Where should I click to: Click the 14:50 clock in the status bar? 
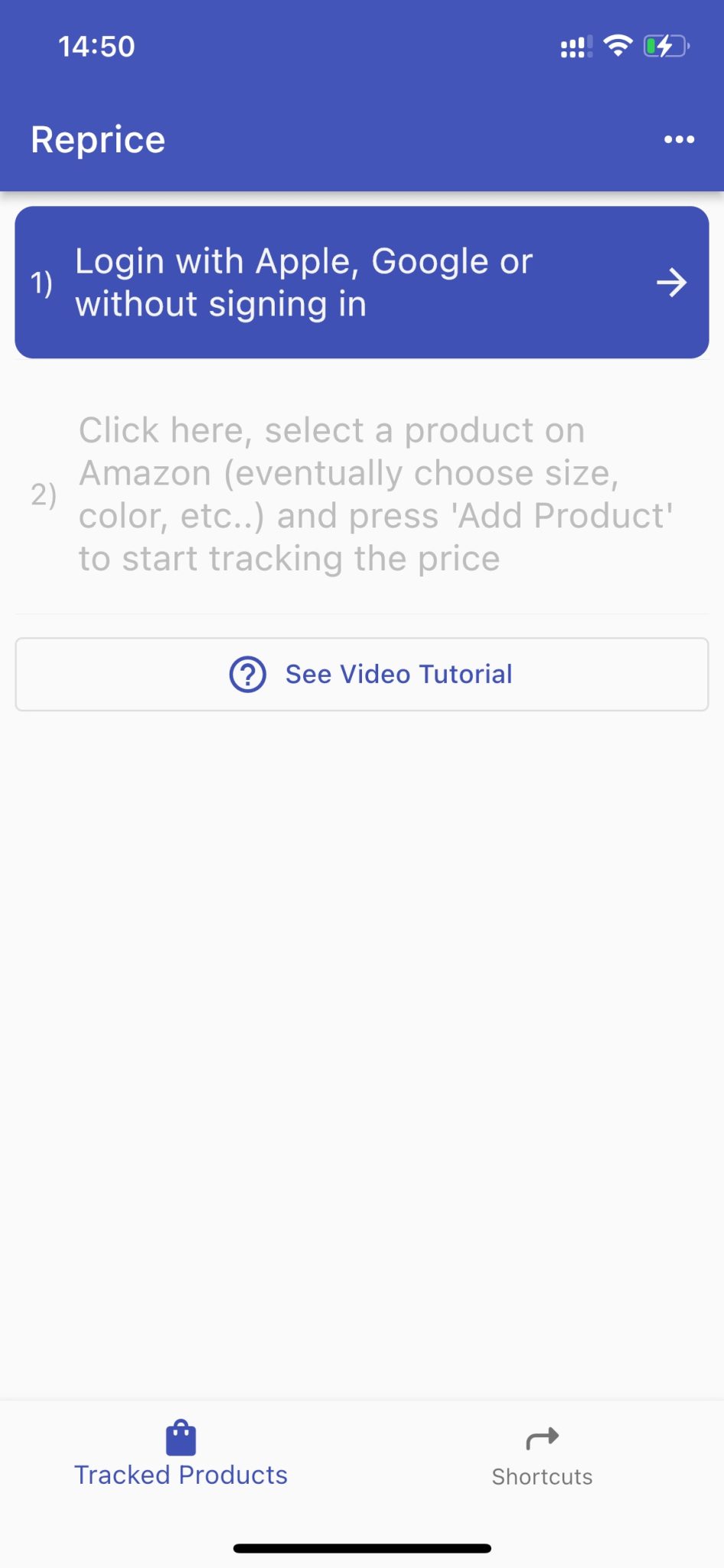pos(96,46)
